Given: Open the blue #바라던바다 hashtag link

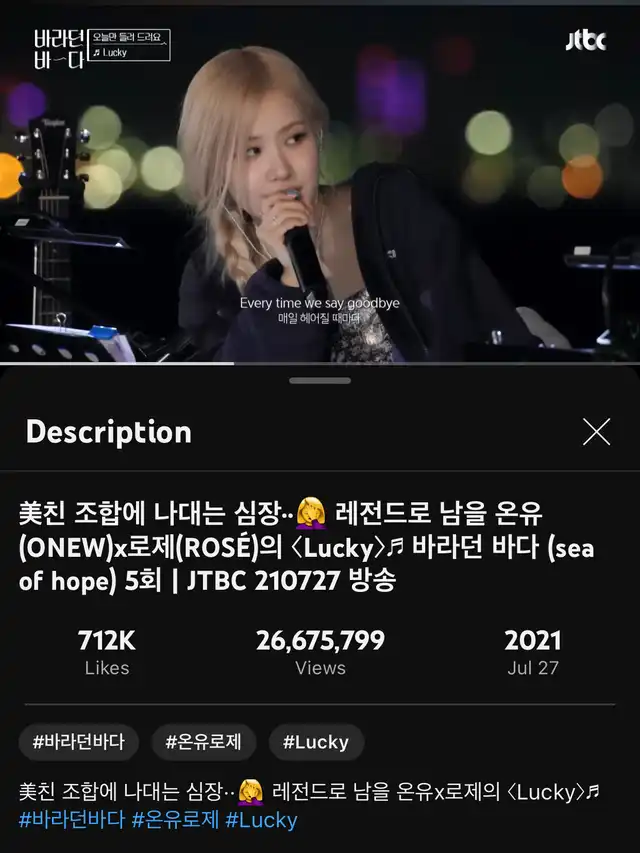Looking at the screenshot, I should (72, 820).
